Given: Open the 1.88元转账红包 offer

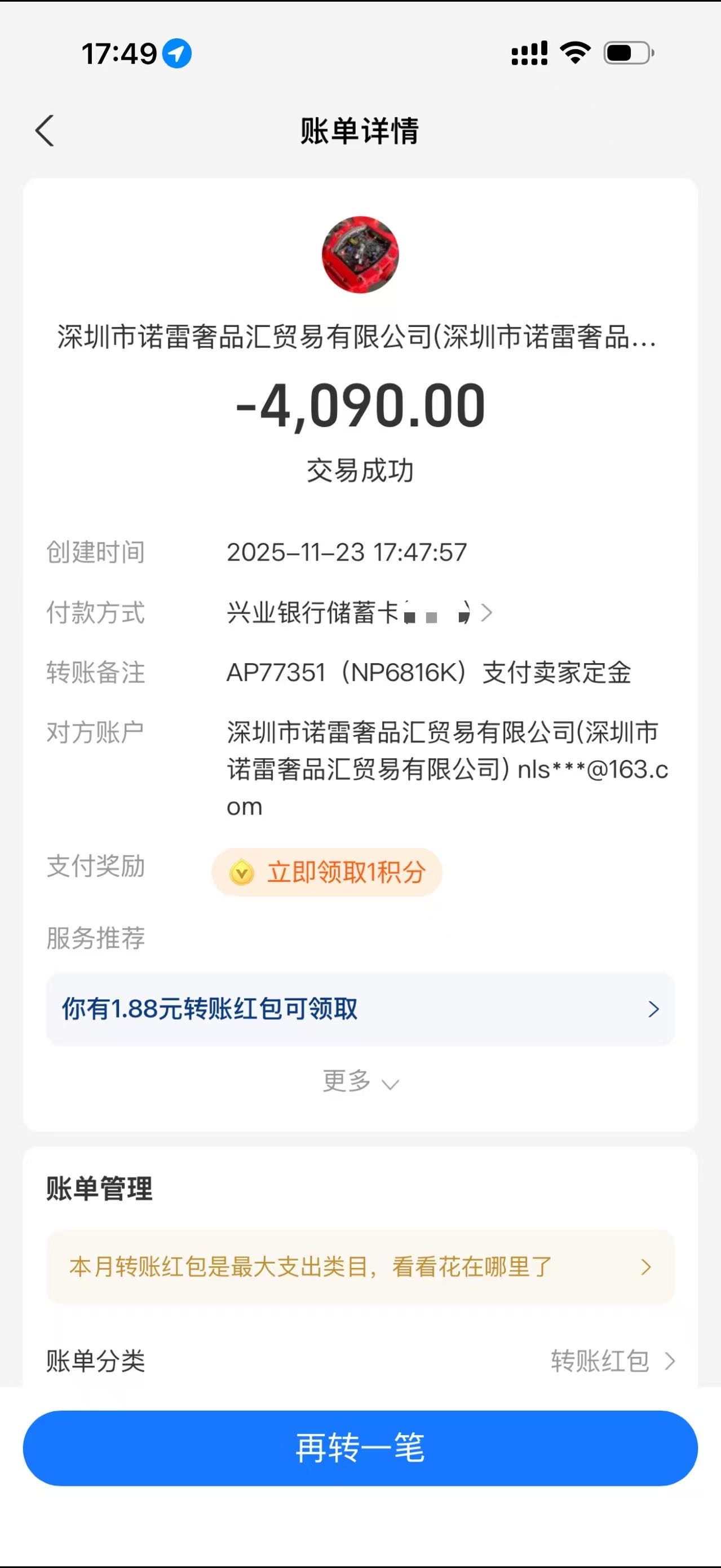Looking at the screenshot, I should click(x=360, y=1009).
